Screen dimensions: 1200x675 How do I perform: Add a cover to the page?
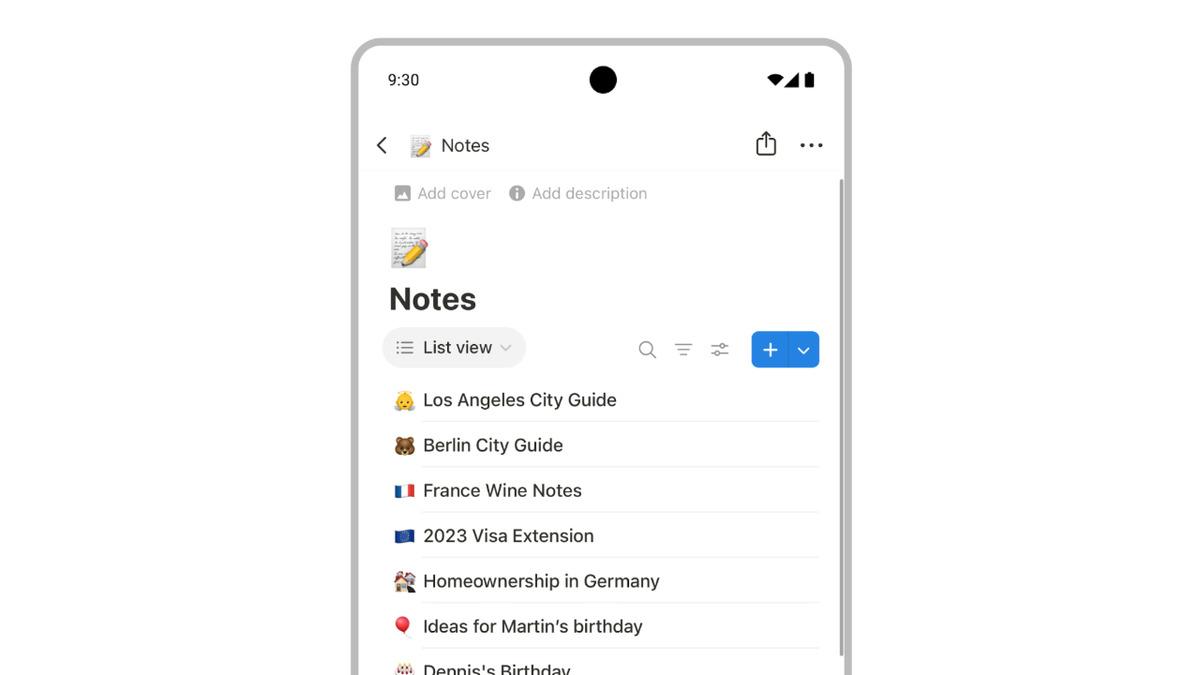click(x=443, y=194)
